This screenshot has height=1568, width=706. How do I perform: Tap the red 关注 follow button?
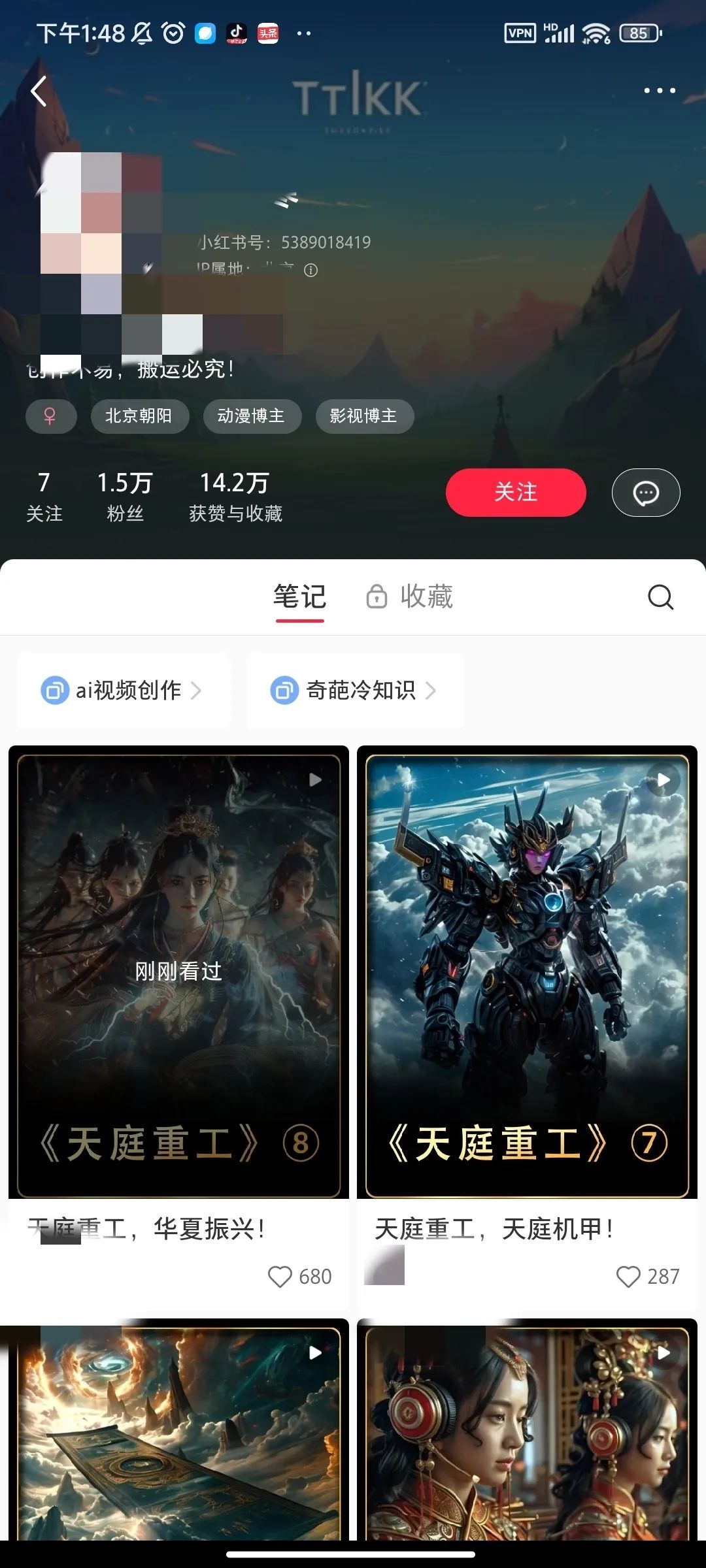pyautogui.click(x=516, y=493)
